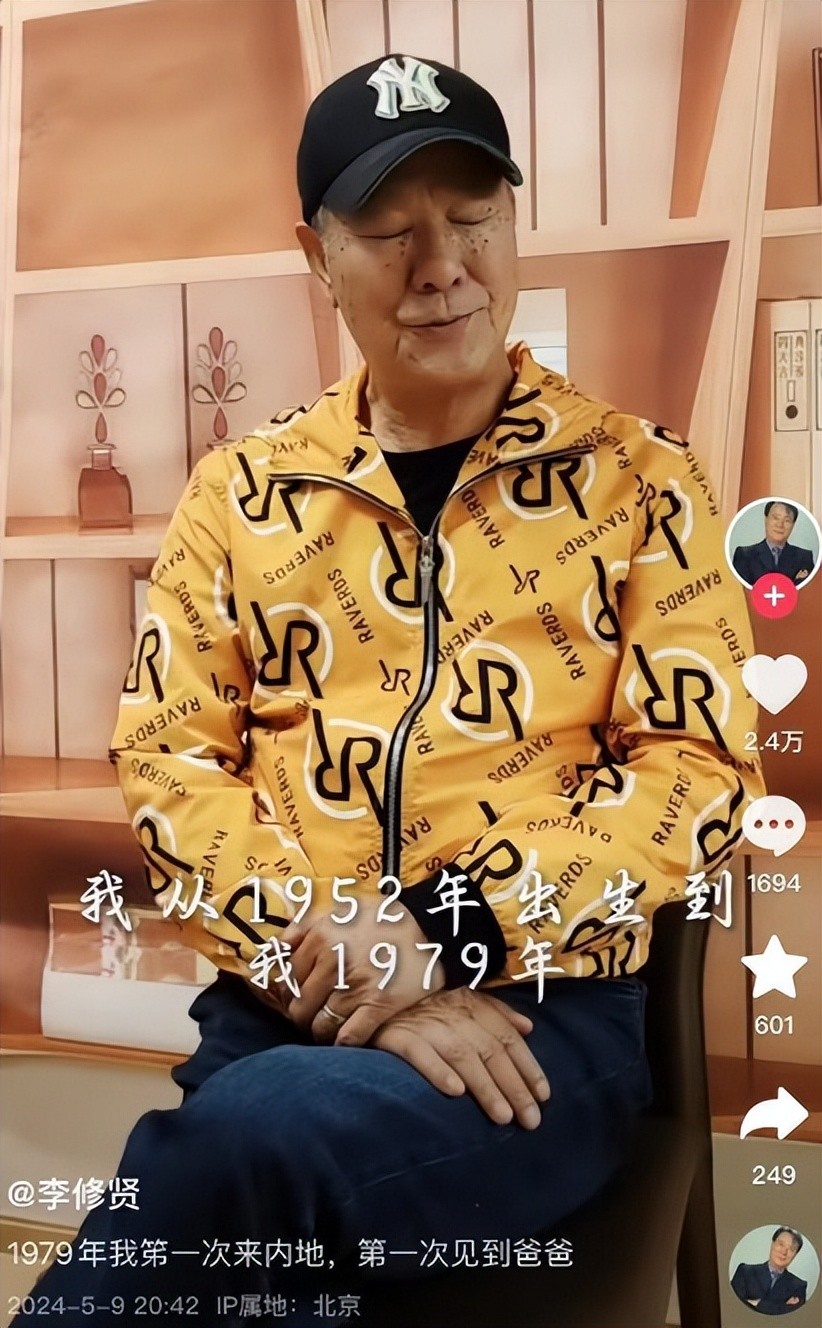
Task: Follow the creator with the plus button
Action: click(773, 598)
